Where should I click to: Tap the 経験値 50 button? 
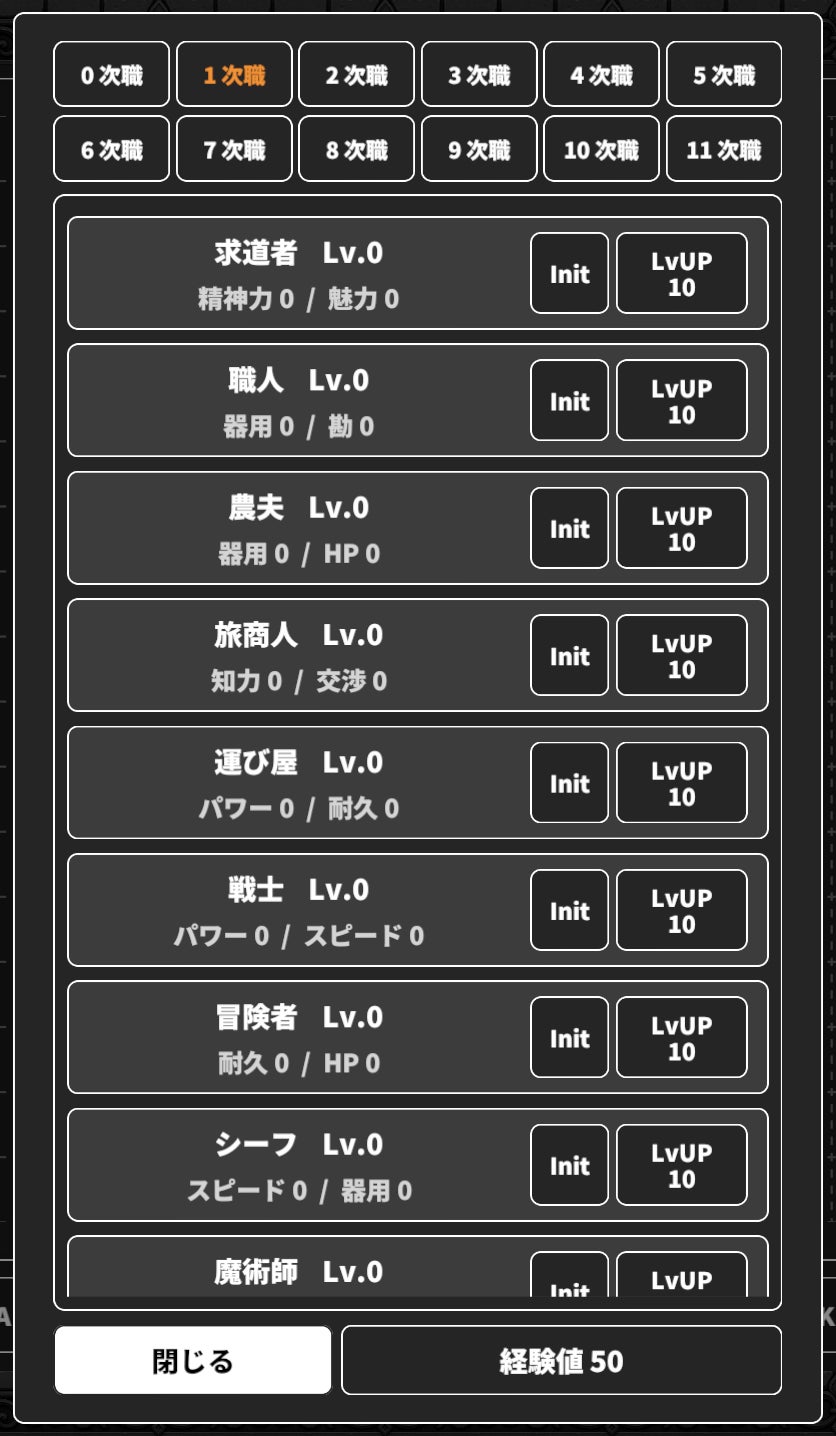(x=561, y=1360)
